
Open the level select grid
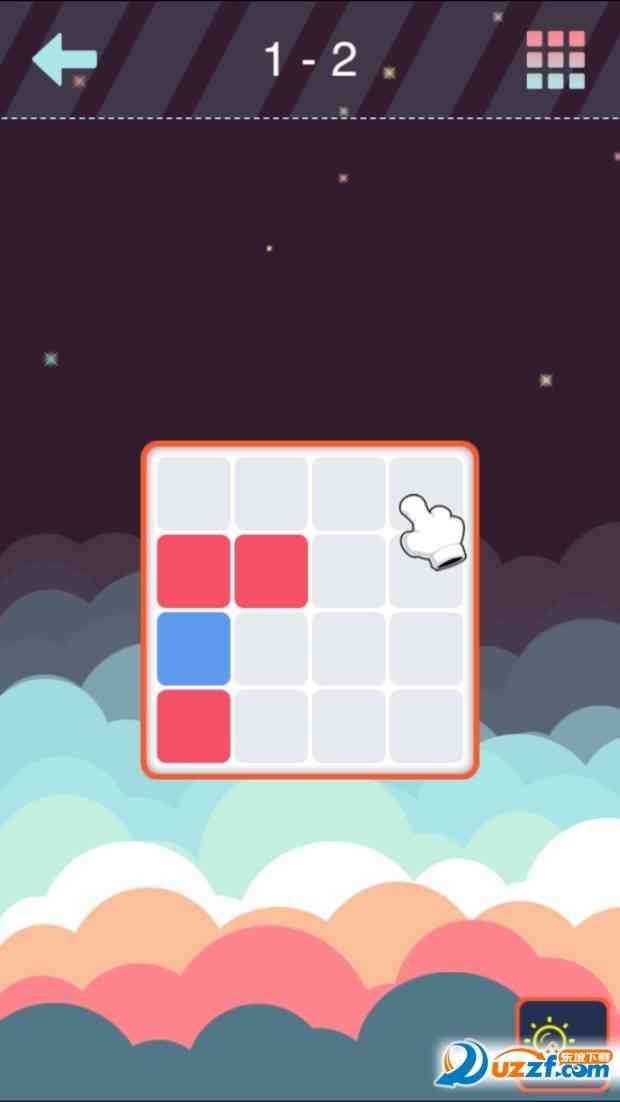pos(556,60)
